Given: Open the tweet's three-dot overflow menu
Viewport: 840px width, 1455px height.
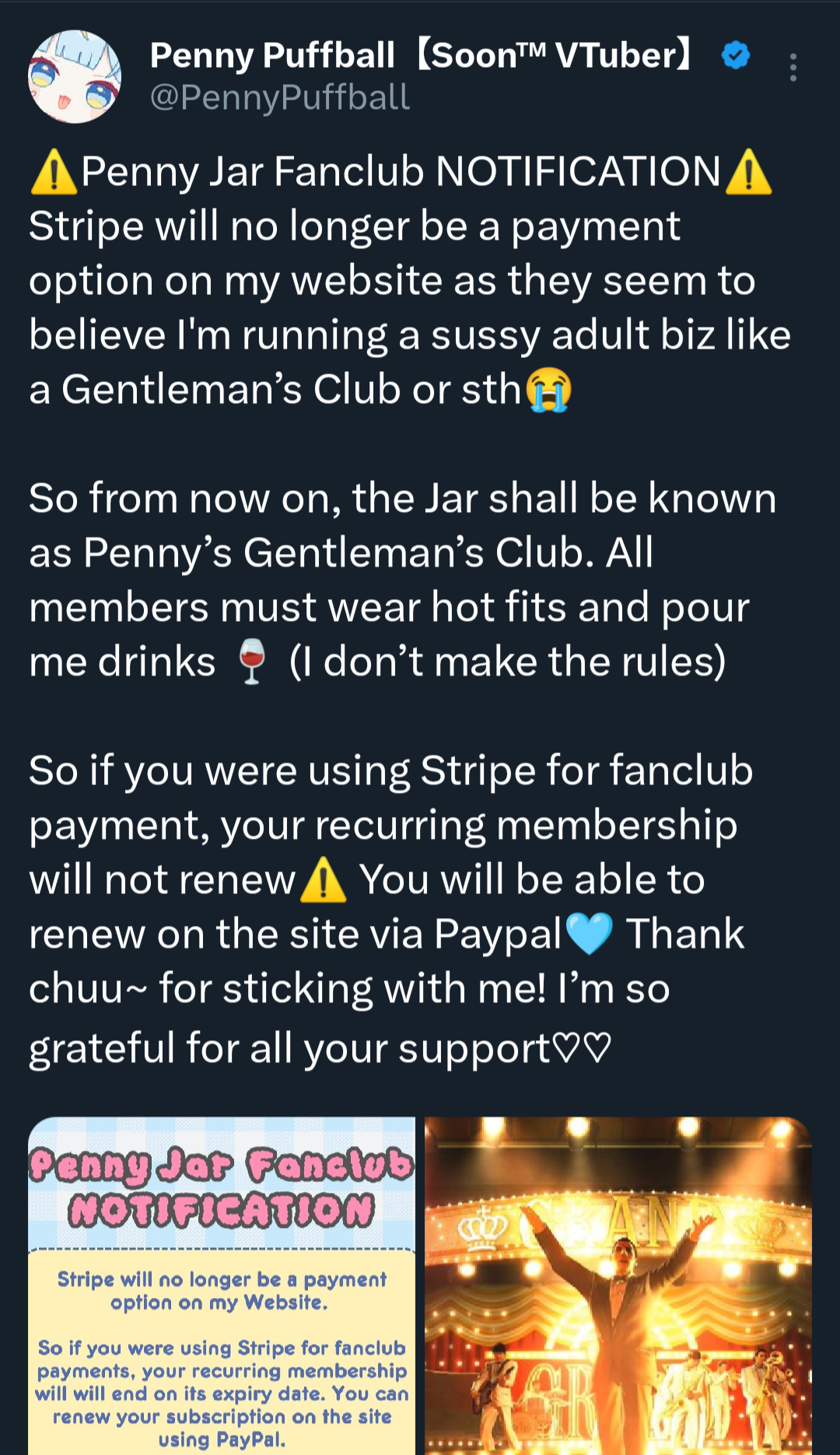Looking at the screenshot, I should coord(793,68).
